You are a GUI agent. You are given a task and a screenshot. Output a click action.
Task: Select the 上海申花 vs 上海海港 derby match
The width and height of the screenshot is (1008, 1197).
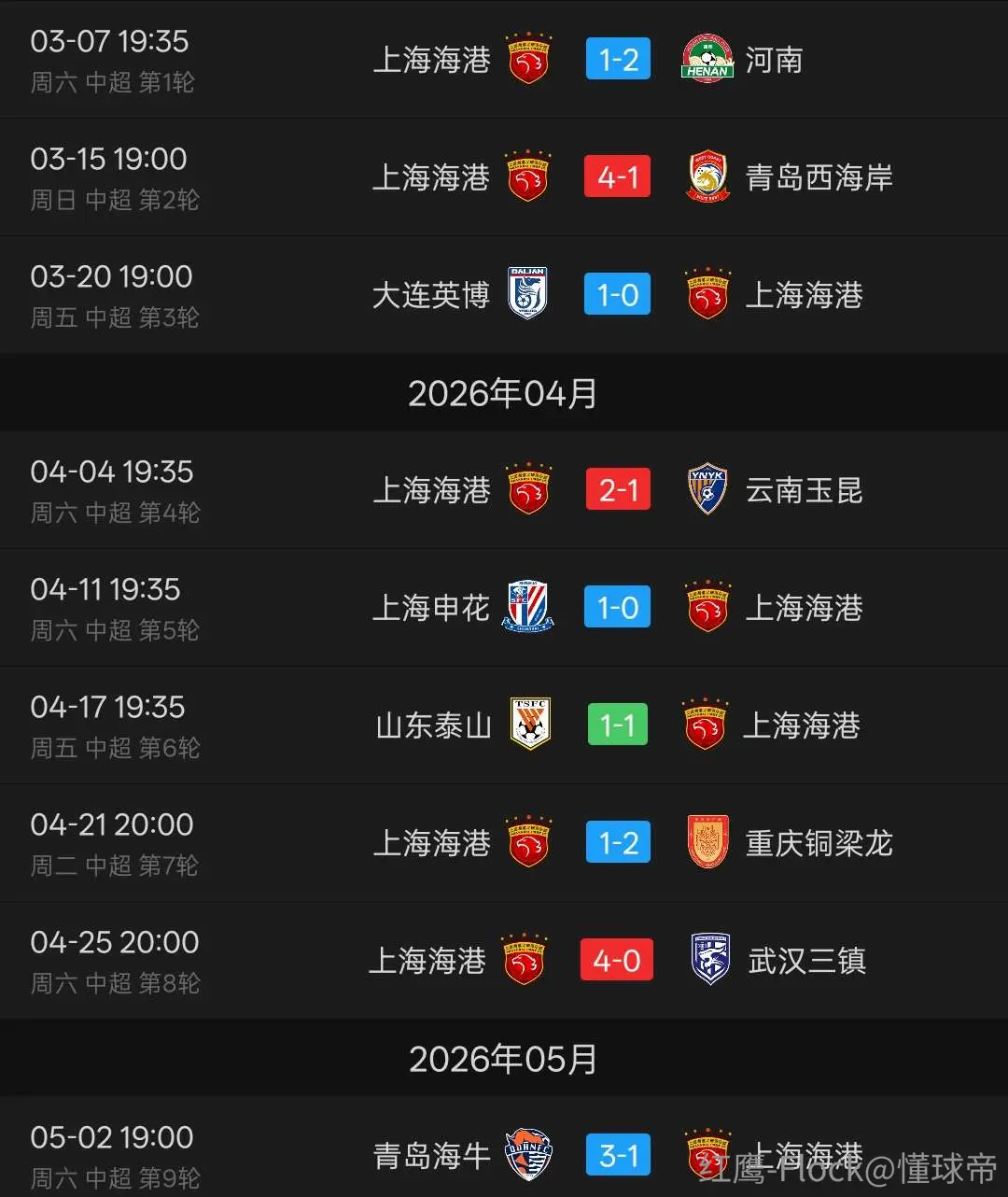(x=504, y=608)
